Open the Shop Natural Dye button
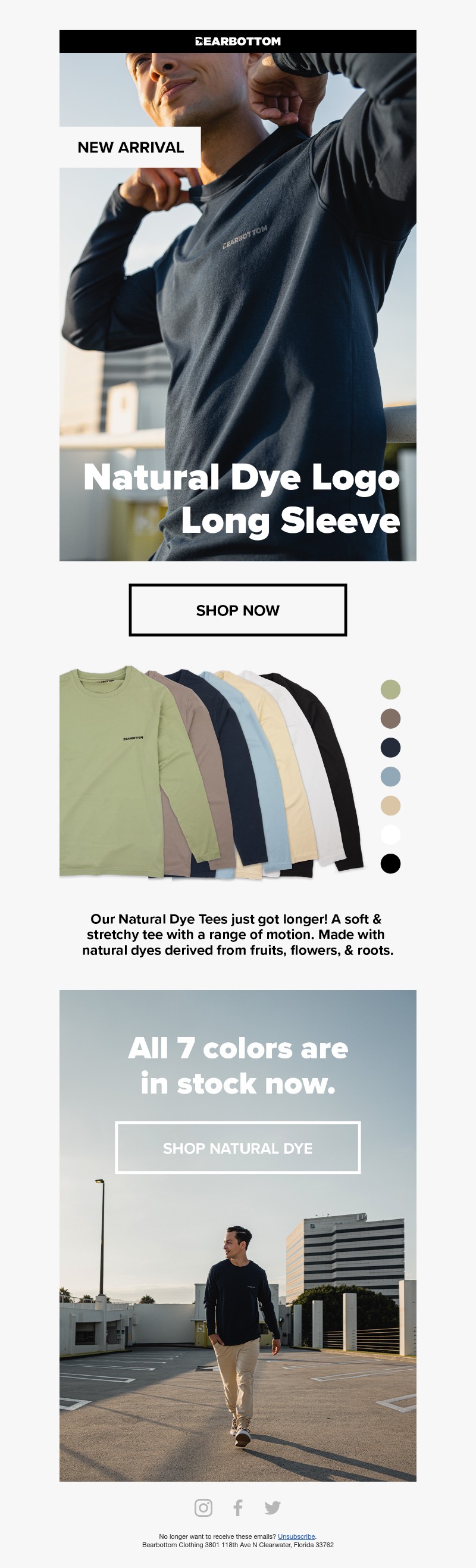 (237, 1147)
